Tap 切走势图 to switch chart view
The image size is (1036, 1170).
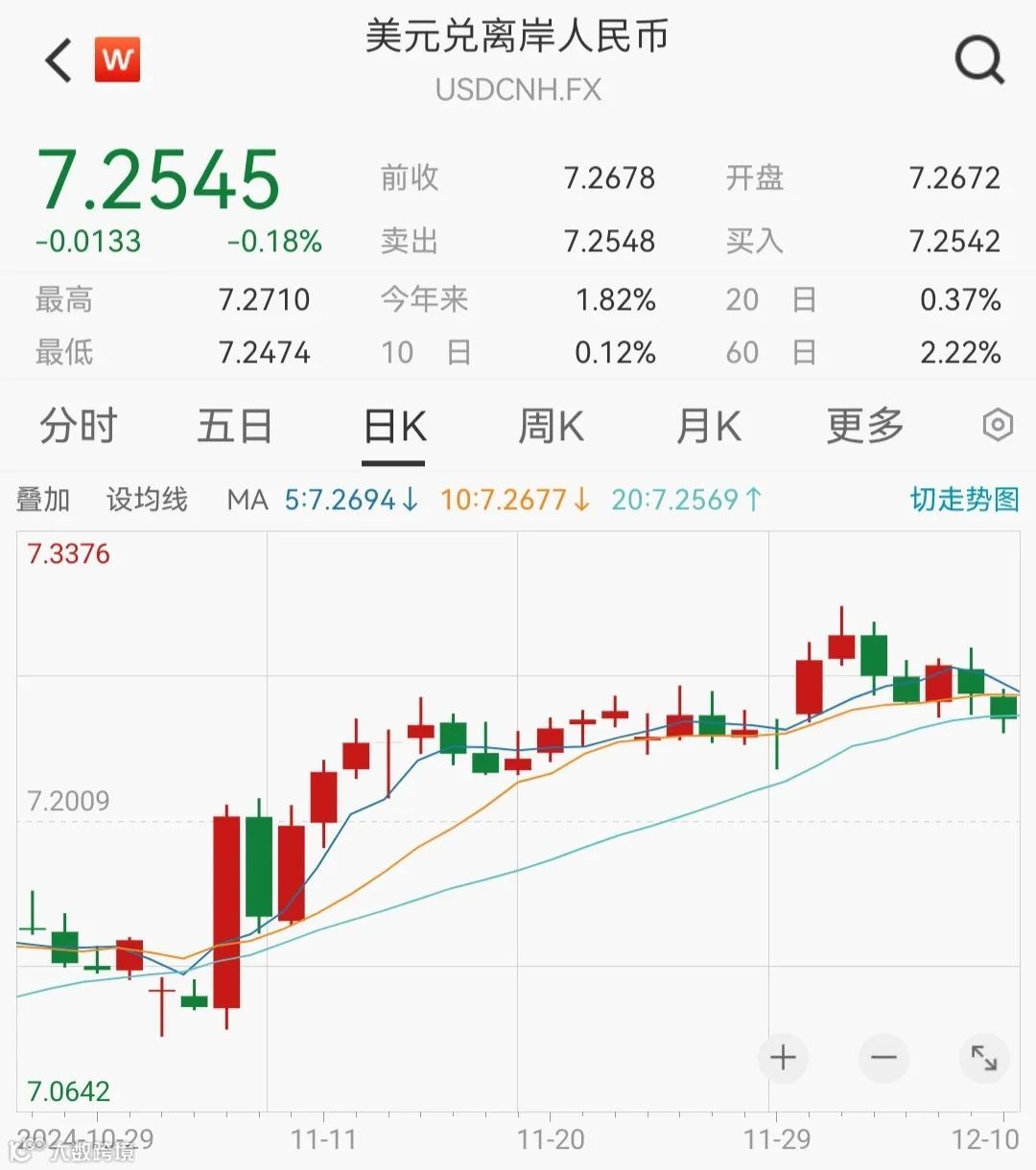click(x=963, y=500)
